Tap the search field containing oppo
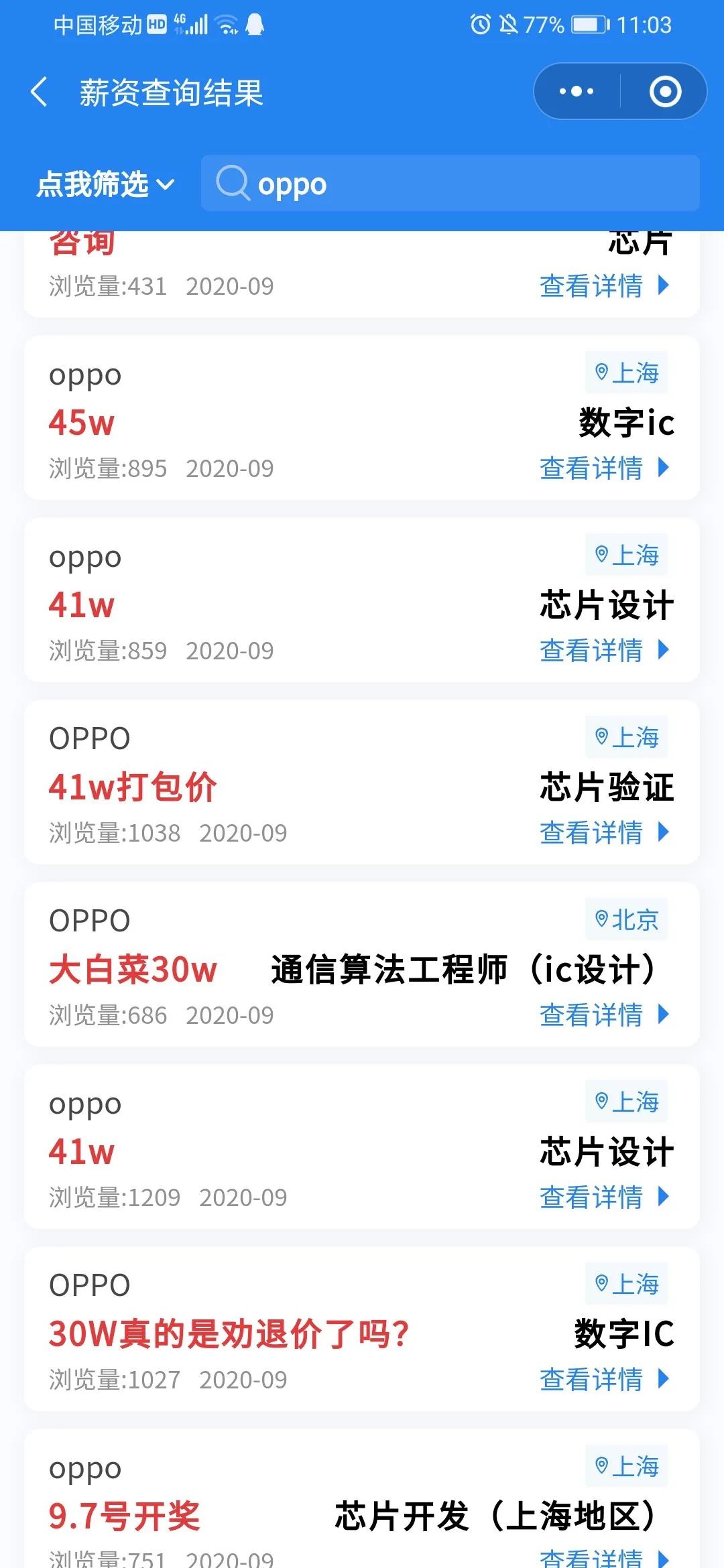The width and height of the screenshot is (724, 1568). (449, 184)
